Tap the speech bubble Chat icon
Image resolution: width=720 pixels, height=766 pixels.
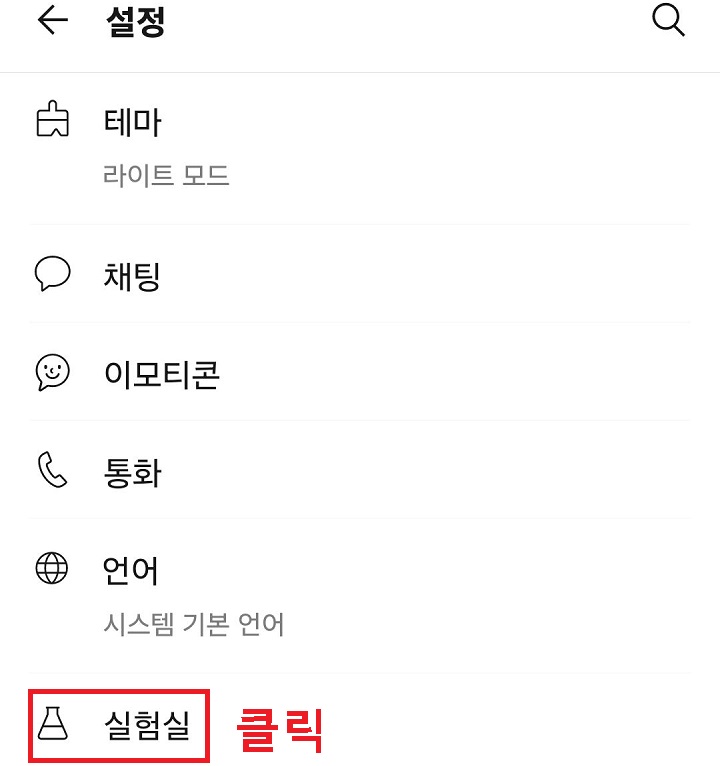click(52, 273)
